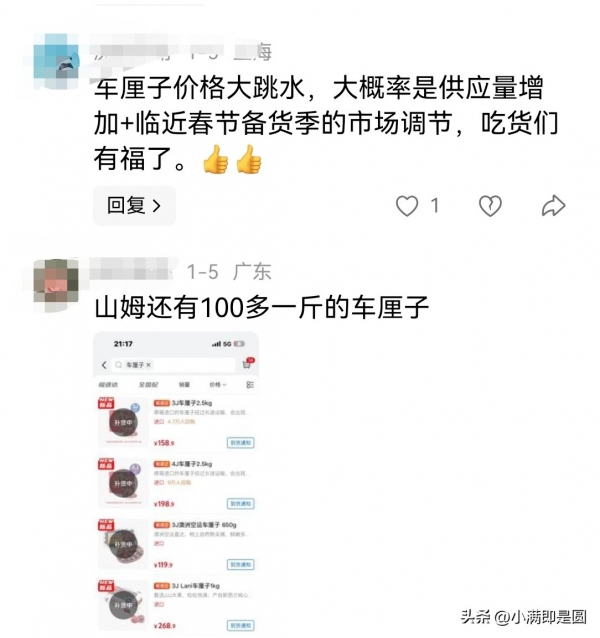Screen dimensions: 600x638
Task: Tap the 回复 button under the first comment
Action: tap(134, 206)
